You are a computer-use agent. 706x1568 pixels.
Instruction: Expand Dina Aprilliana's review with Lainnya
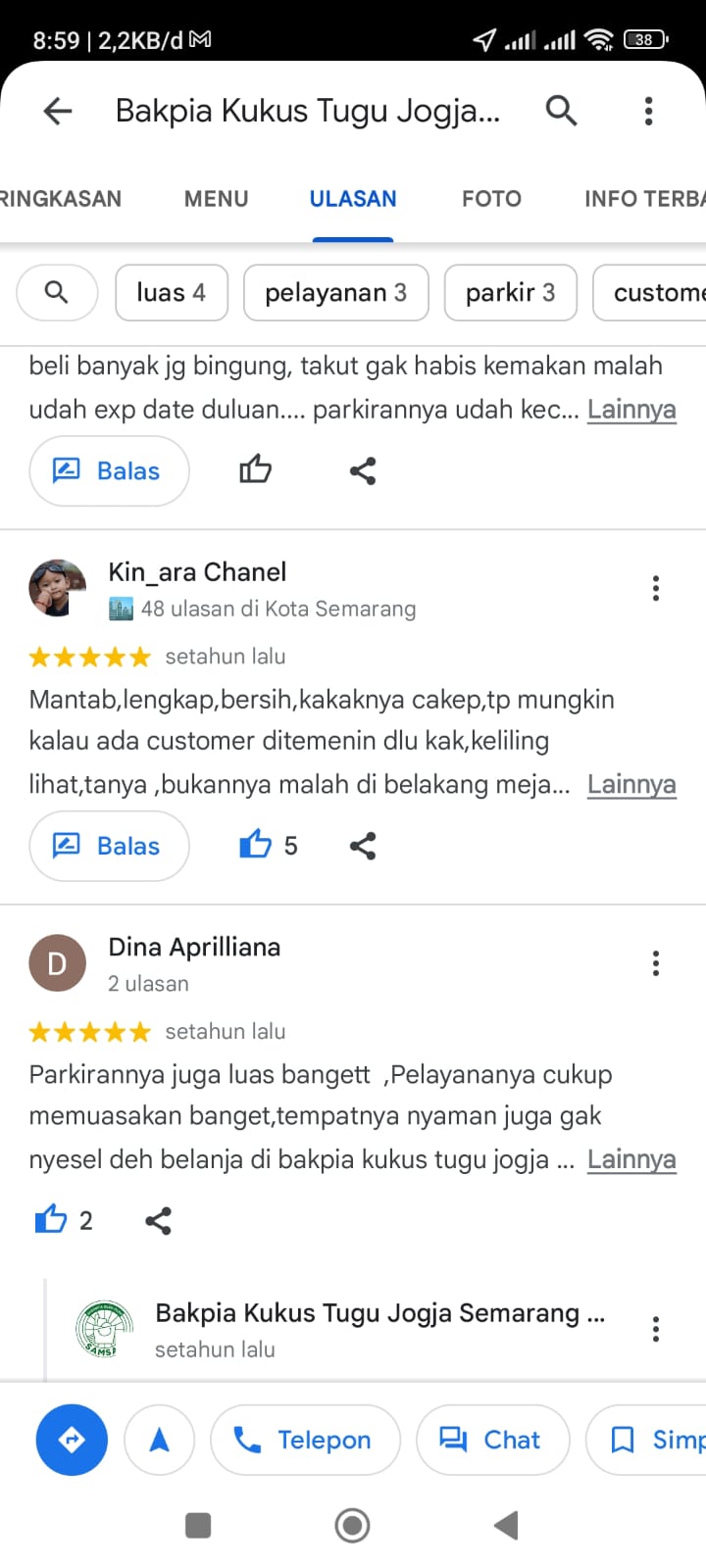[x=631, y=1160]
